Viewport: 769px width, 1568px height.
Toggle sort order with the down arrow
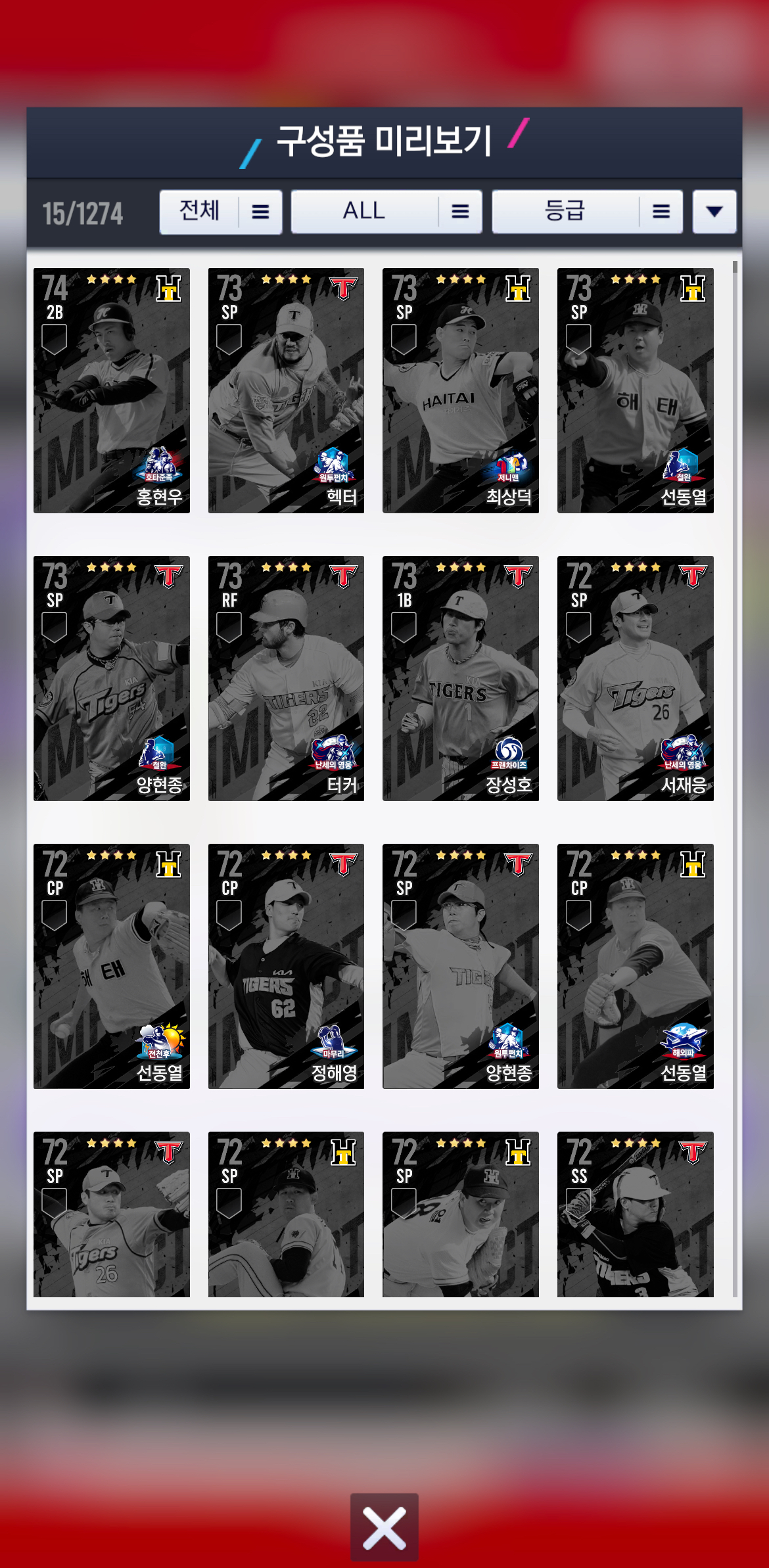tap(714, 212)
